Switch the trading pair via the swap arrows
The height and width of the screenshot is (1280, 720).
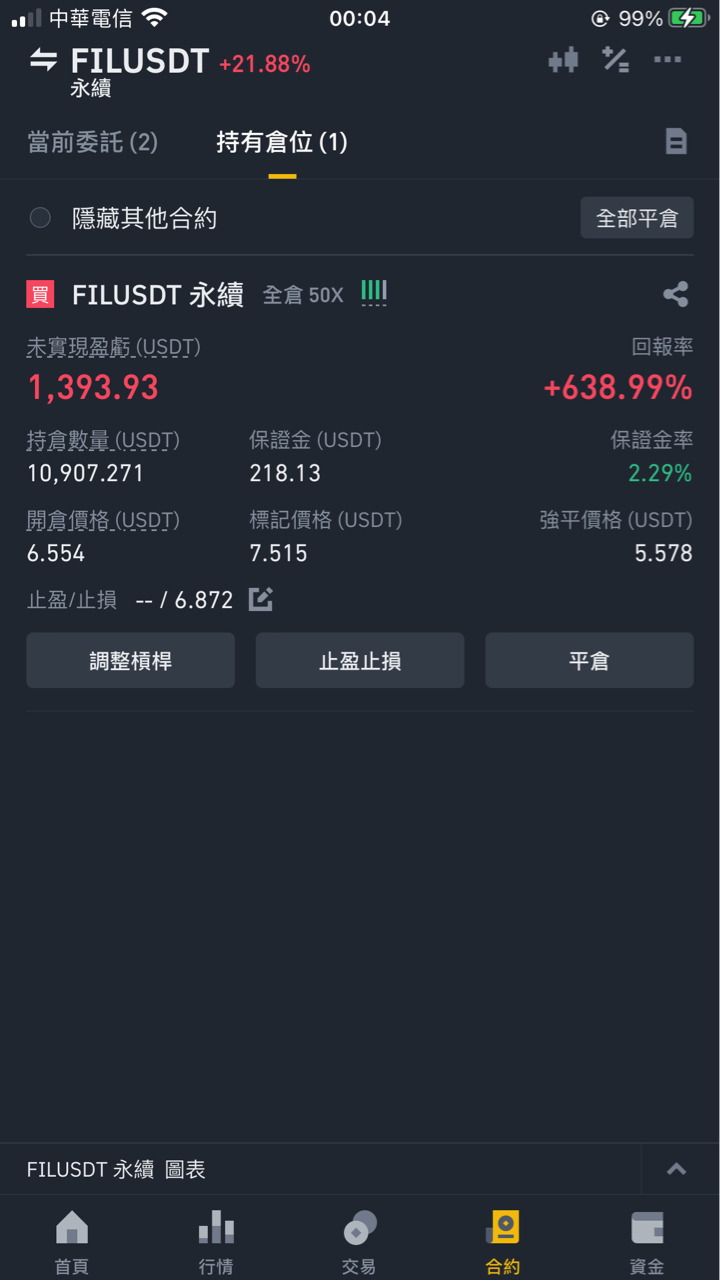click(43, 61)
